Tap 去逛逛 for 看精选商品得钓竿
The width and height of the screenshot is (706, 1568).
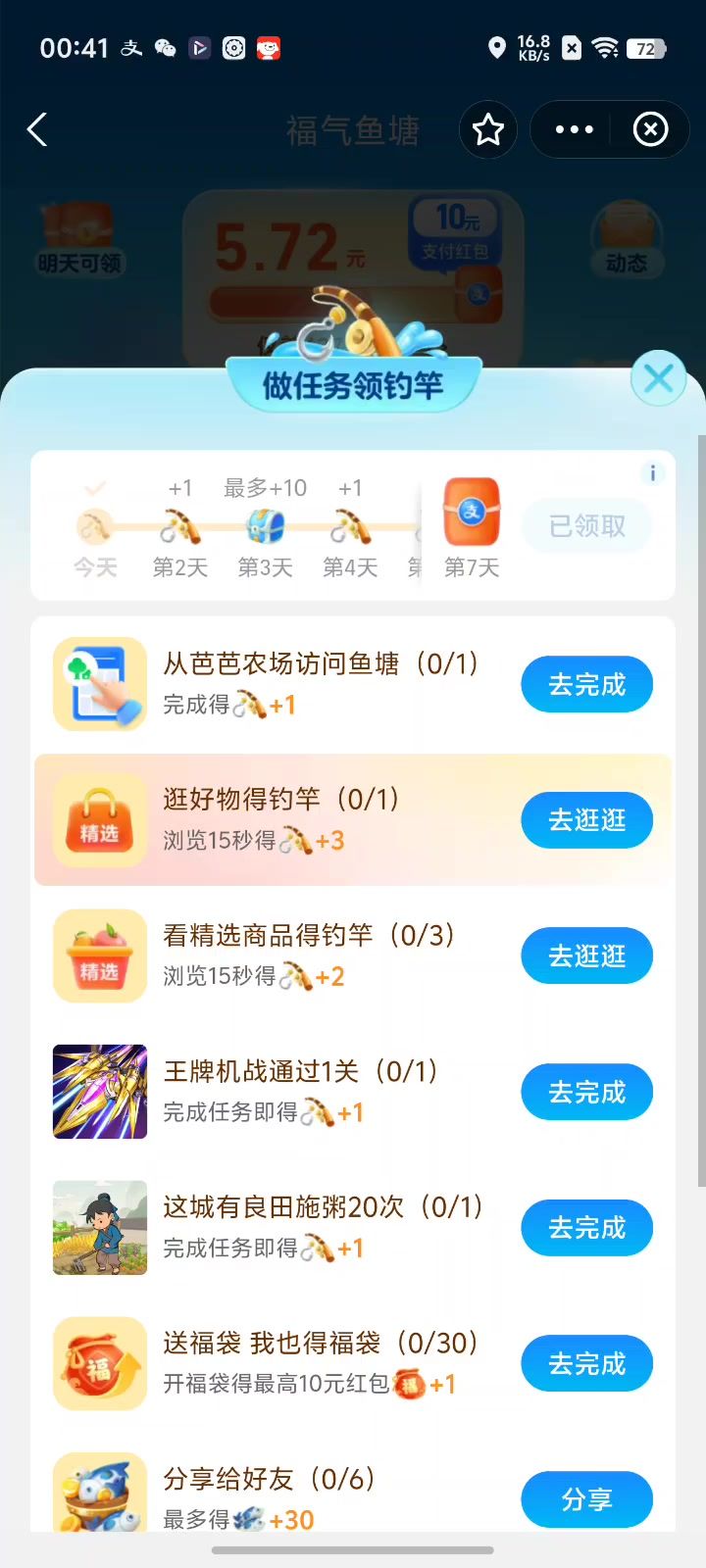point(586,955)
